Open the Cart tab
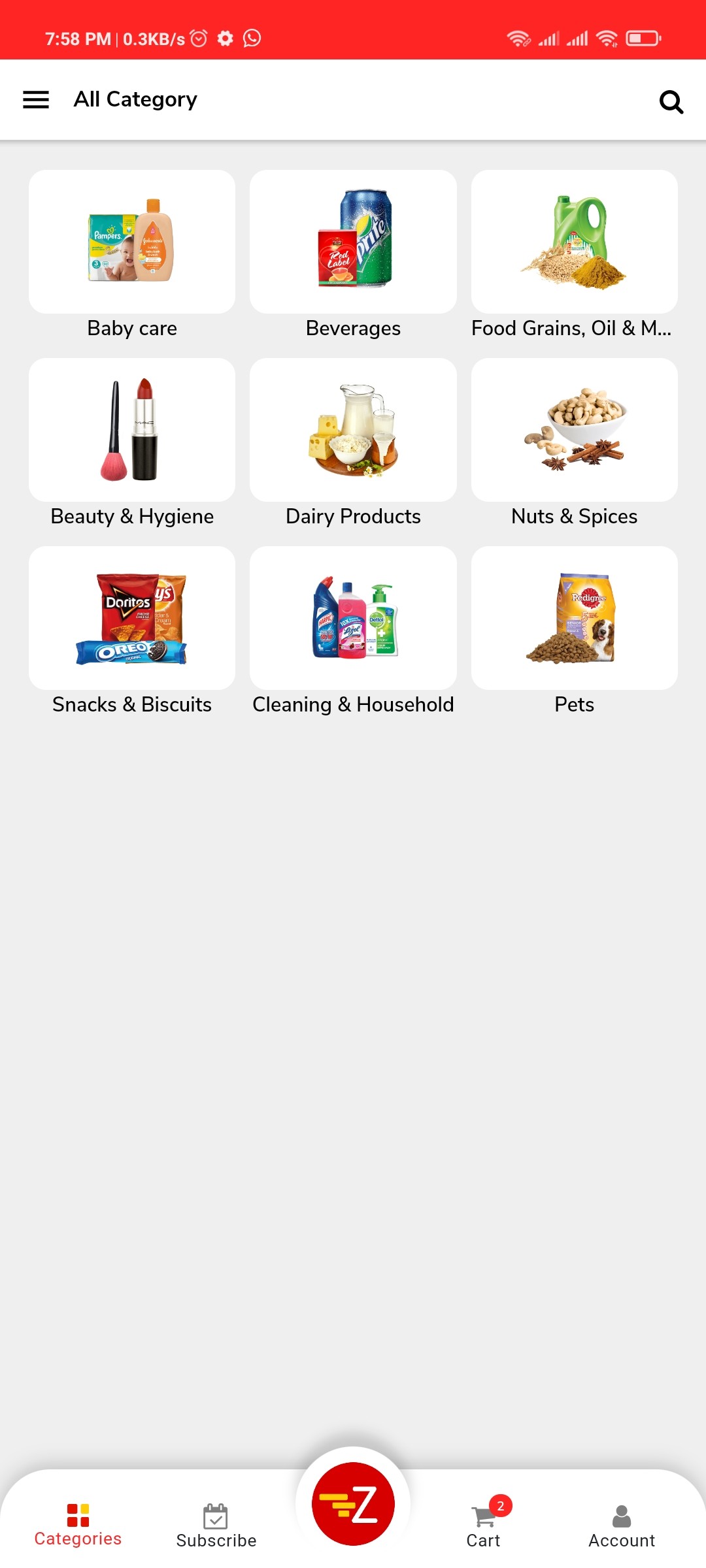Image resolution: width=706 pixels, height=1568 pixels. coord(484,1526)
